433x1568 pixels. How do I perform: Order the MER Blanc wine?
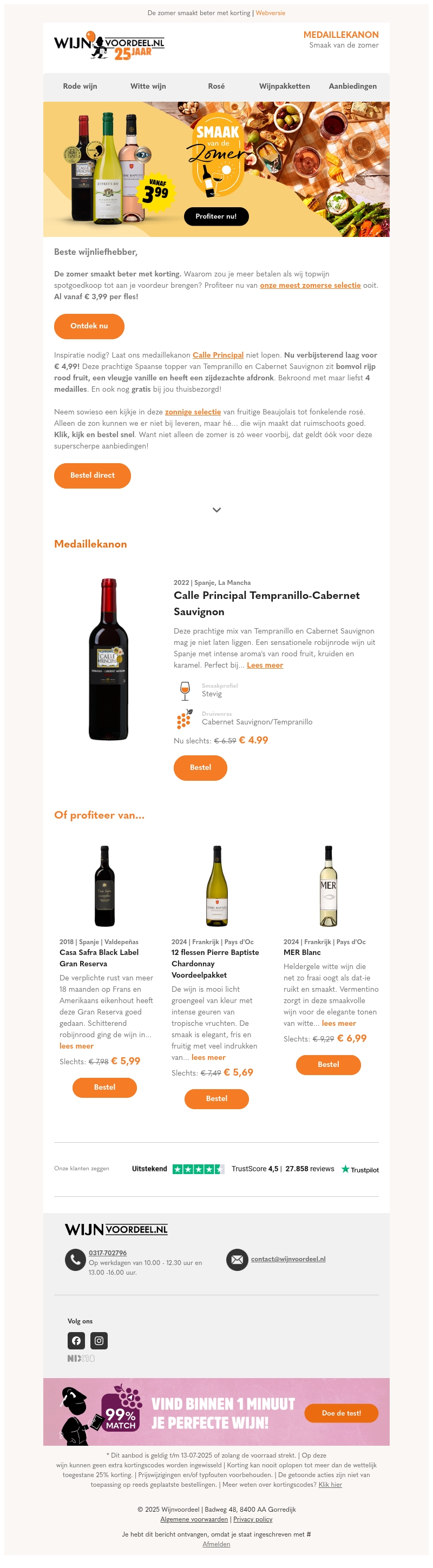(328, 1065)
